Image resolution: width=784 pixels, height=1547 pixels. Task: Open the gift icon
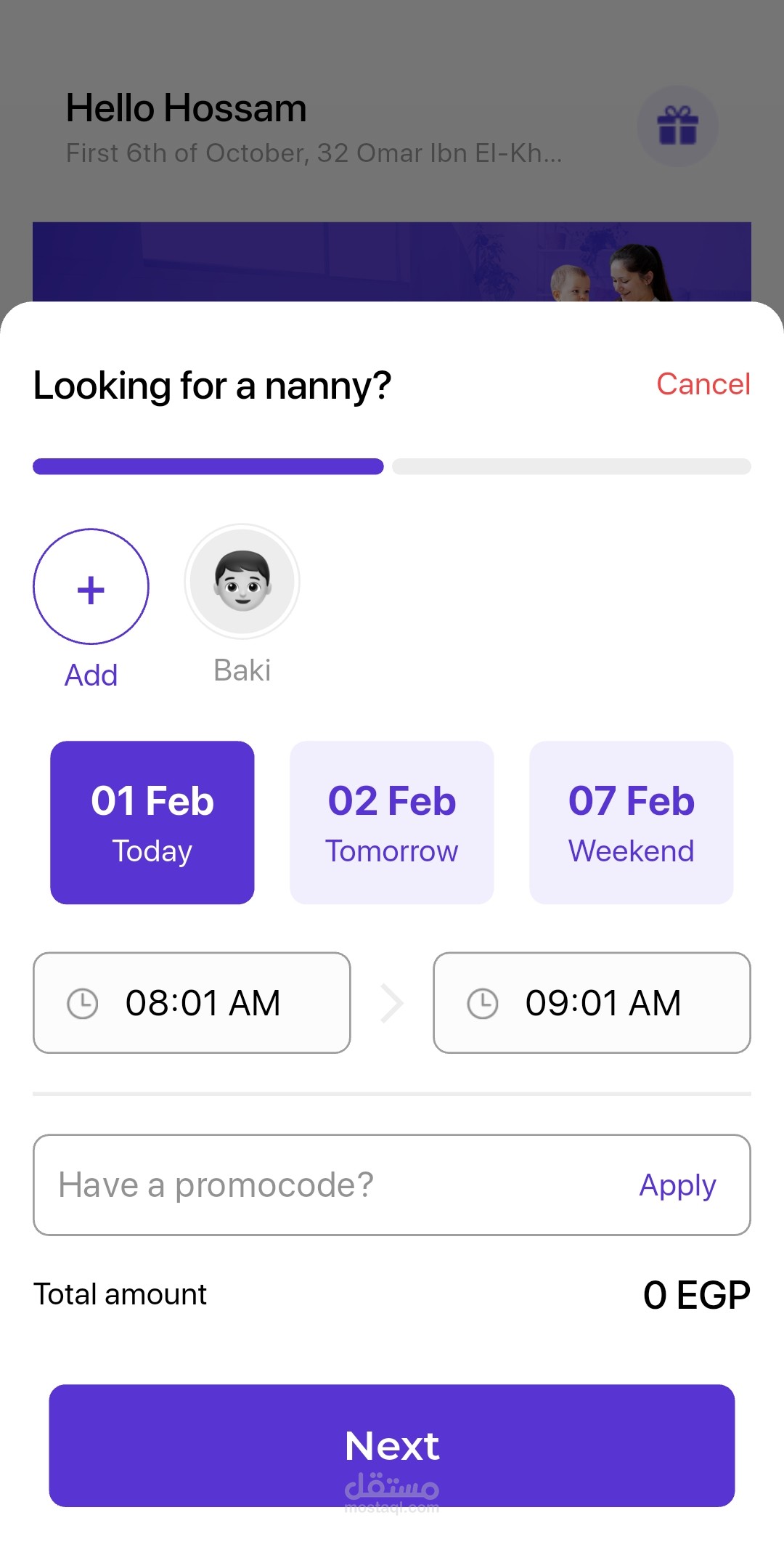677,126
